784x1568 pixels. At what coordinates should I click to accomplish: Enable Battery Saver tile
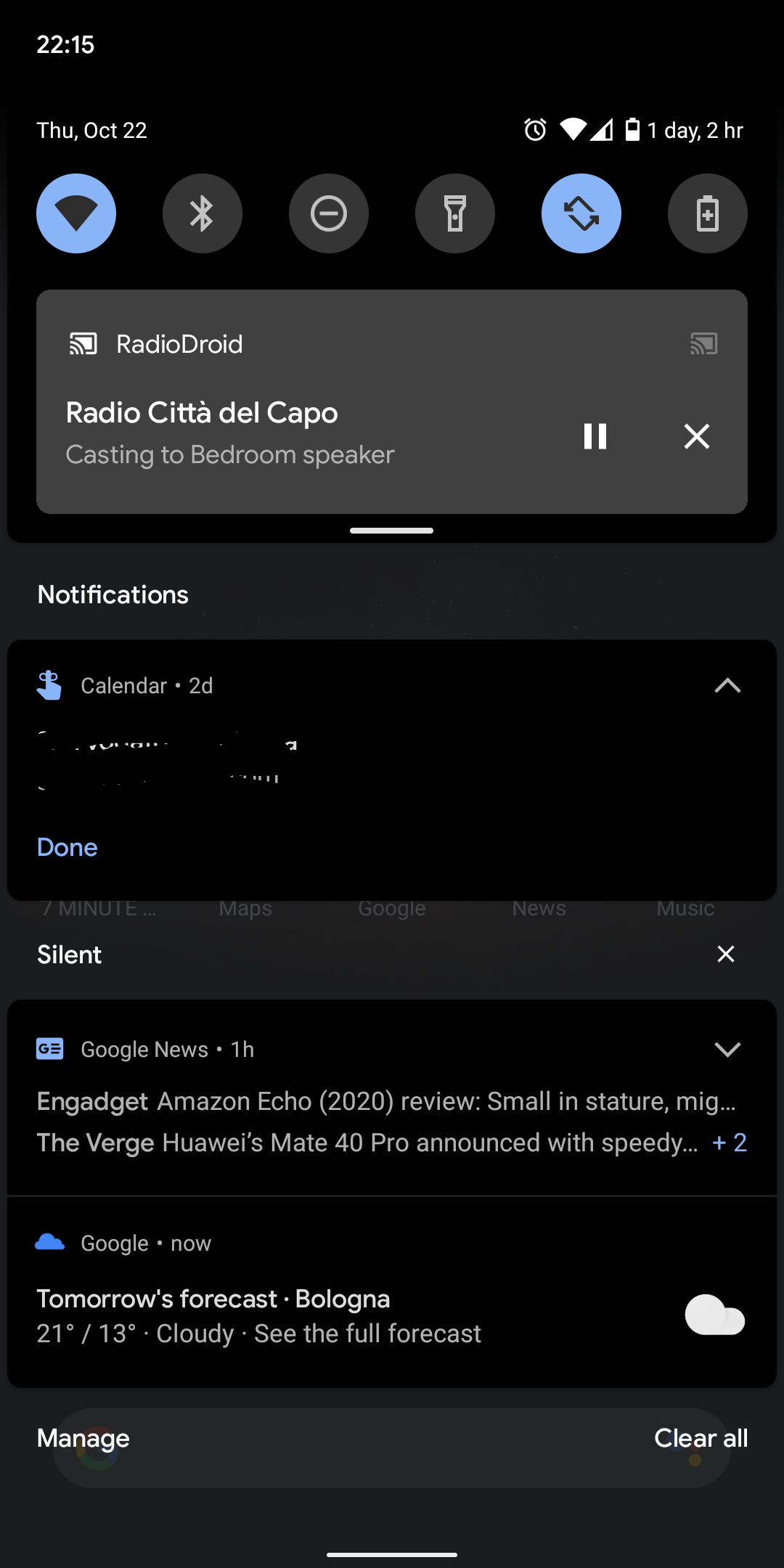pos(707,213)
